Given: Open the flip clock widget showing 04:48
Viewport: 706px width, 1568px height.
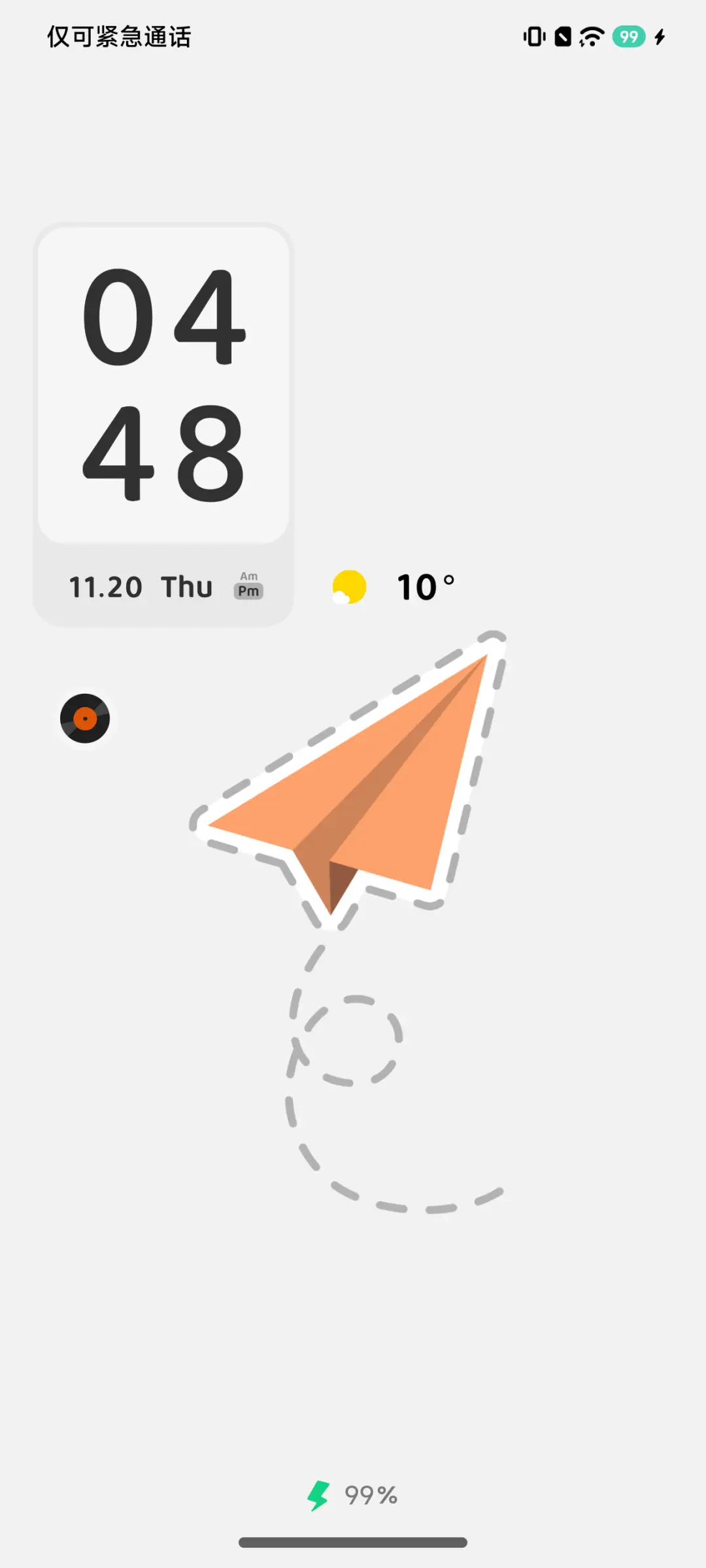Looking at the screenshot, I should pos(163,385).
